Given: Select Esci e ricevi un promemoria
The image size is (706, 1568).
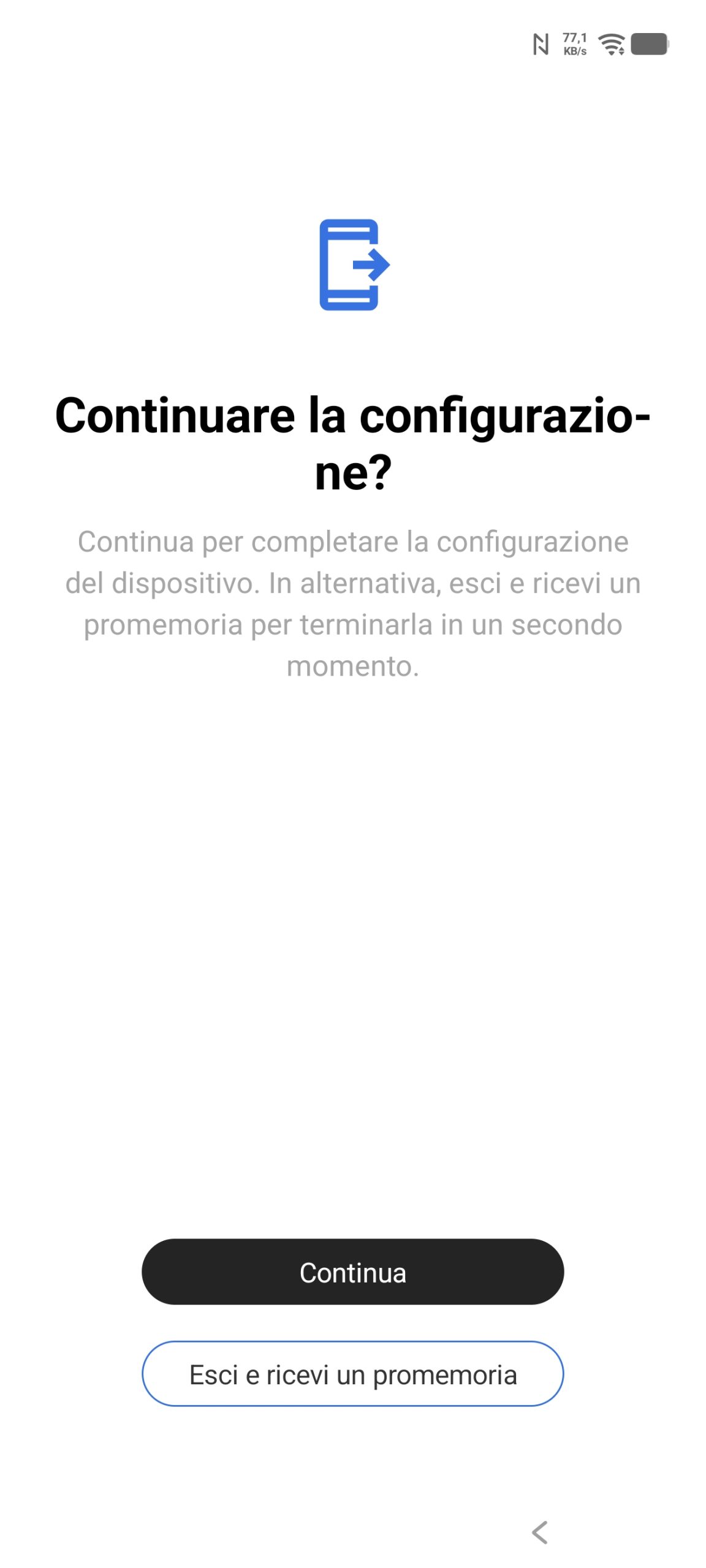Looking at the screenshot, I should click(352, 1374).
